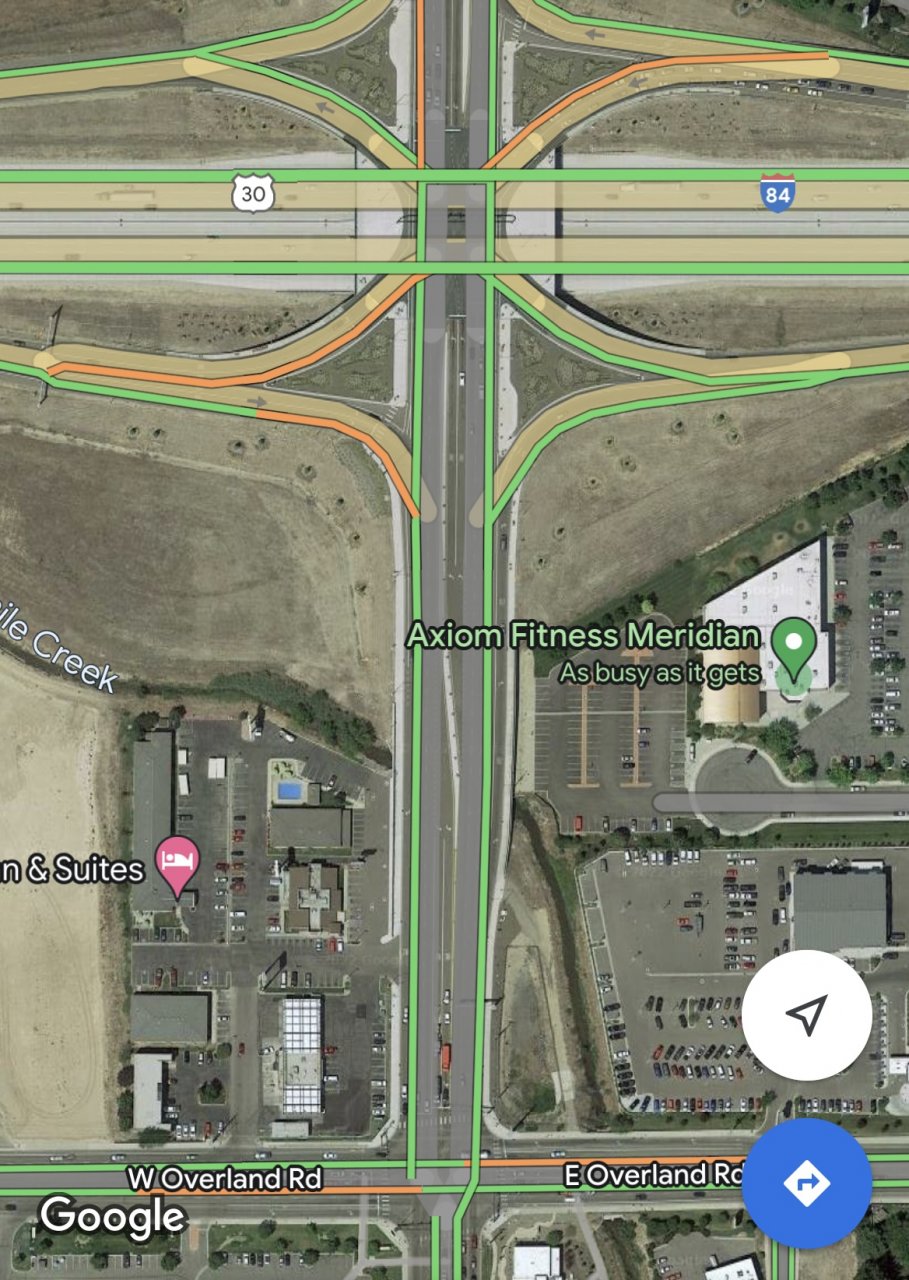The image size is (909, 1280).
Task: Open the Inn & Suites hotel marker
Action: (x=177, y=863)
